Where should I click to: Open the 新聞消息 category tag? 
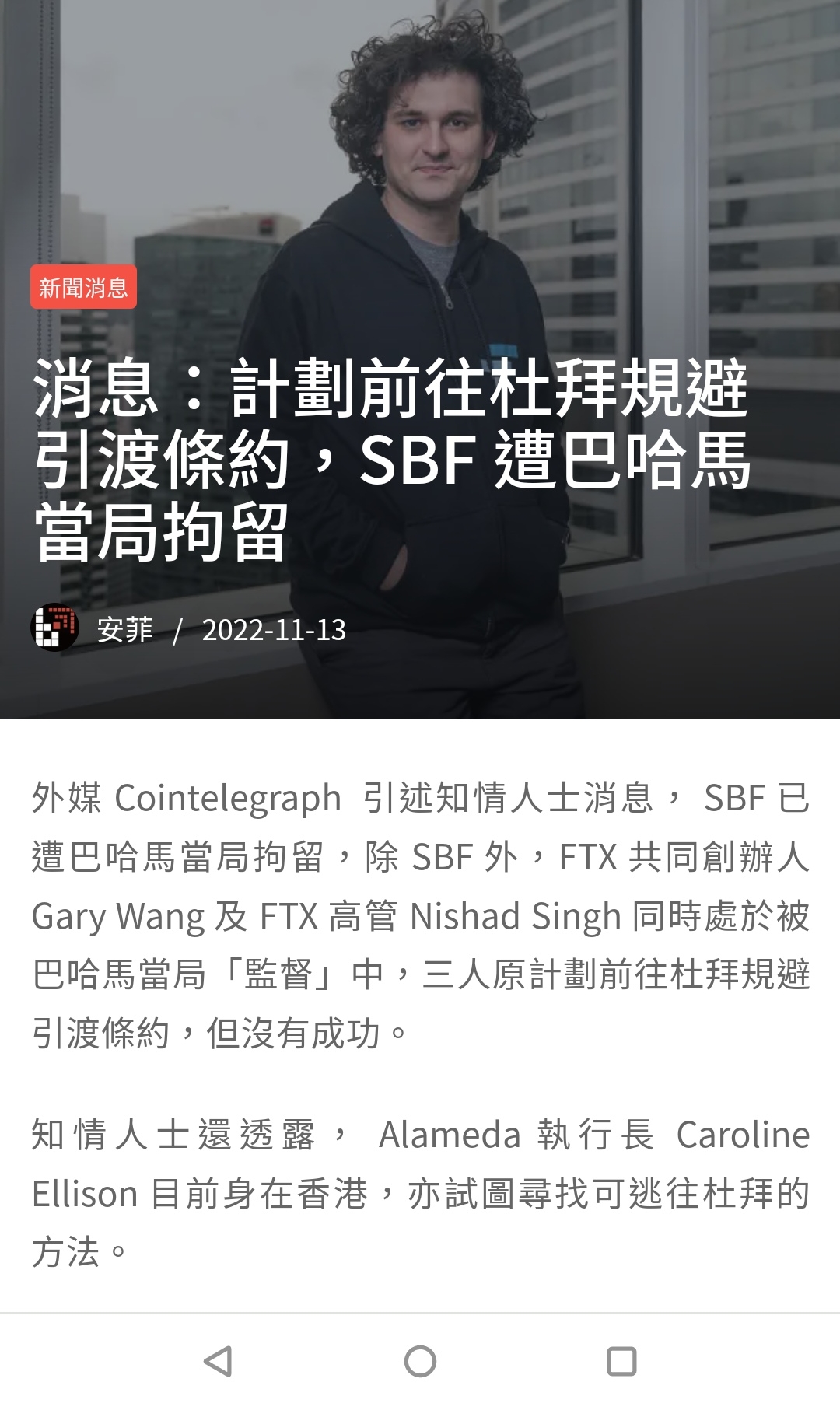[x=83, y=288]
